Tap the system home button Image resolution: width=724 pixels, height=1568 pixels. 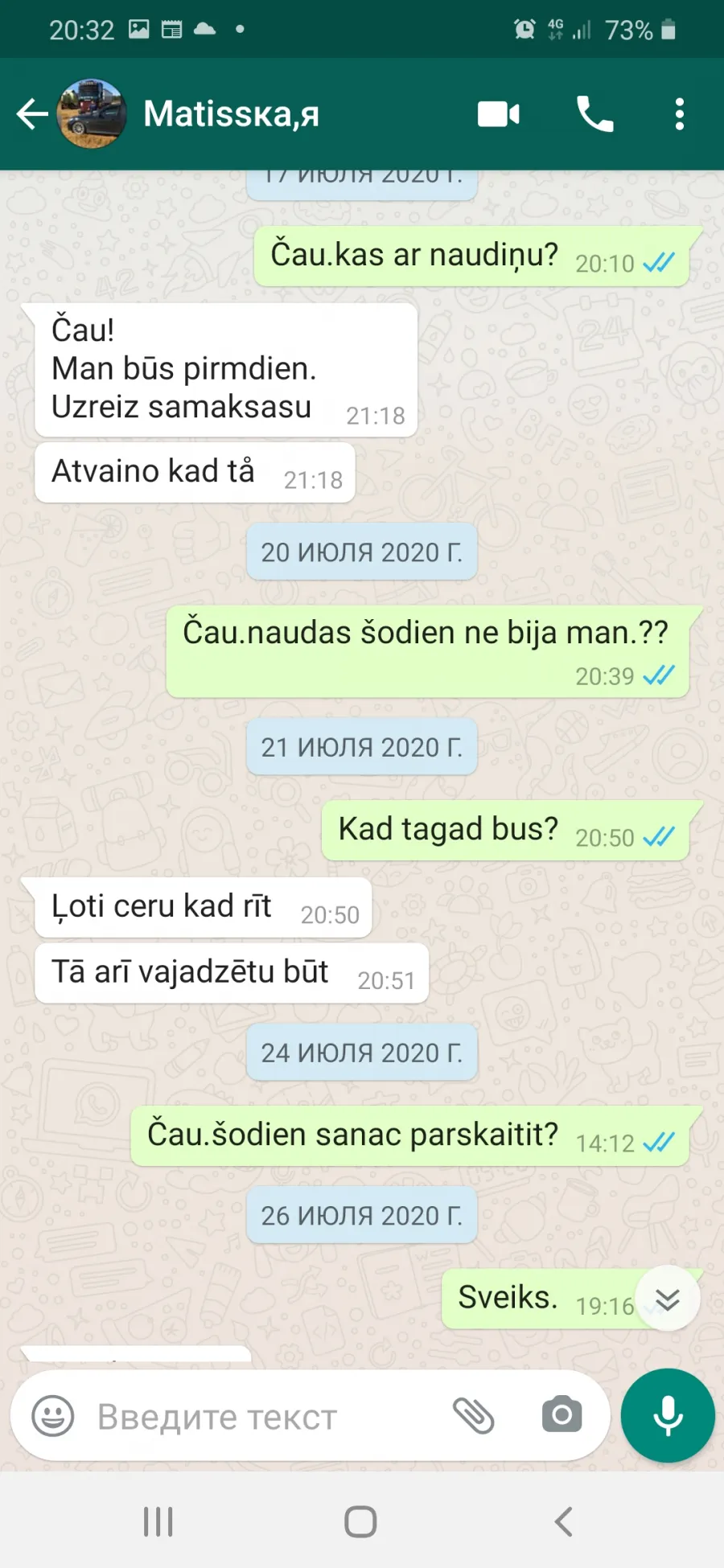pos(360,1521)
